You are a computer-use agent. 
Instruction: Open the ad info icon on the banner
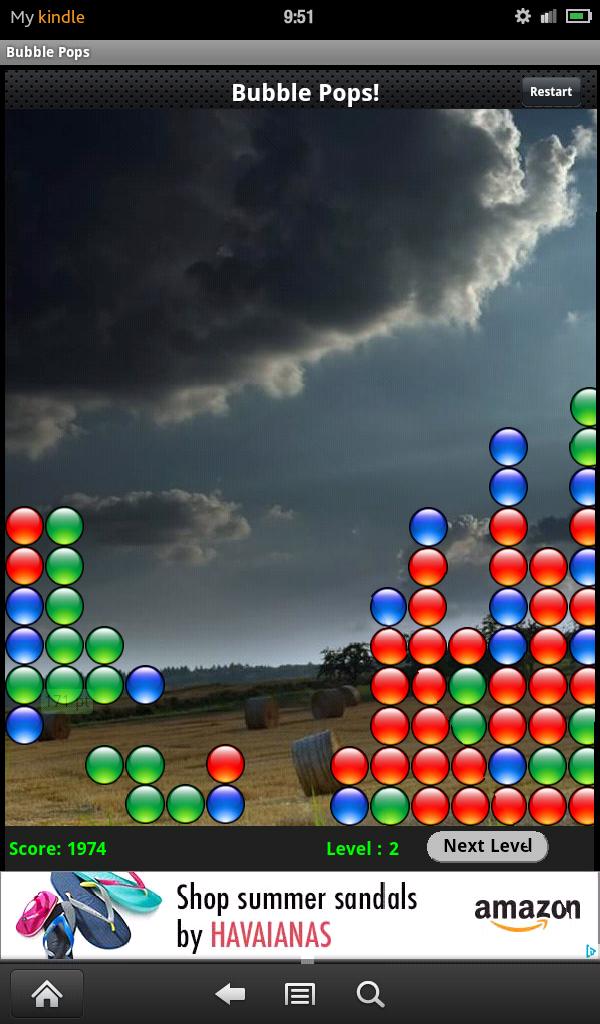[591, 951]
